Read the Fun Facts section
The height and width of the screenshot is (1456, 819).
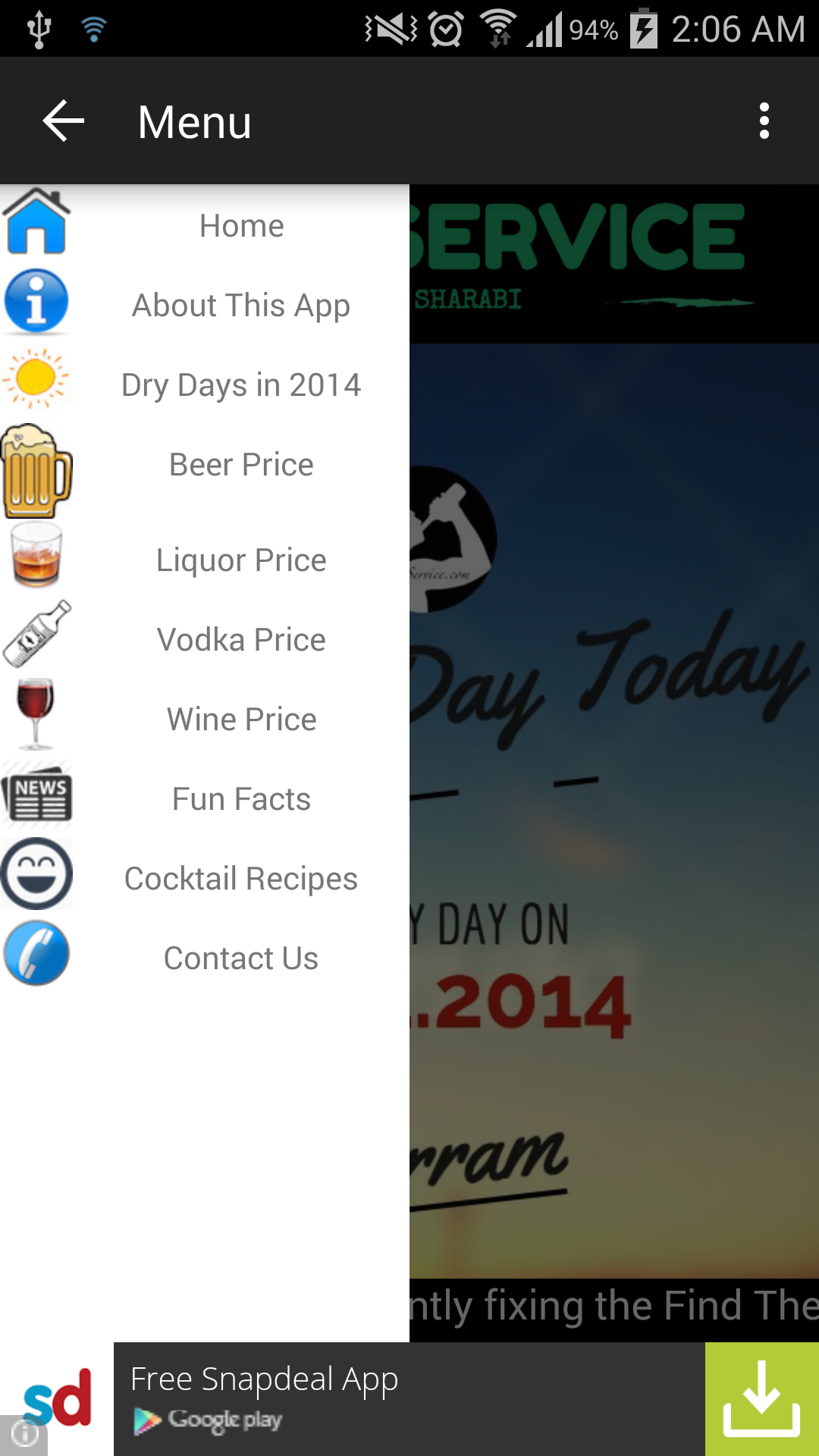click(241, 799)
